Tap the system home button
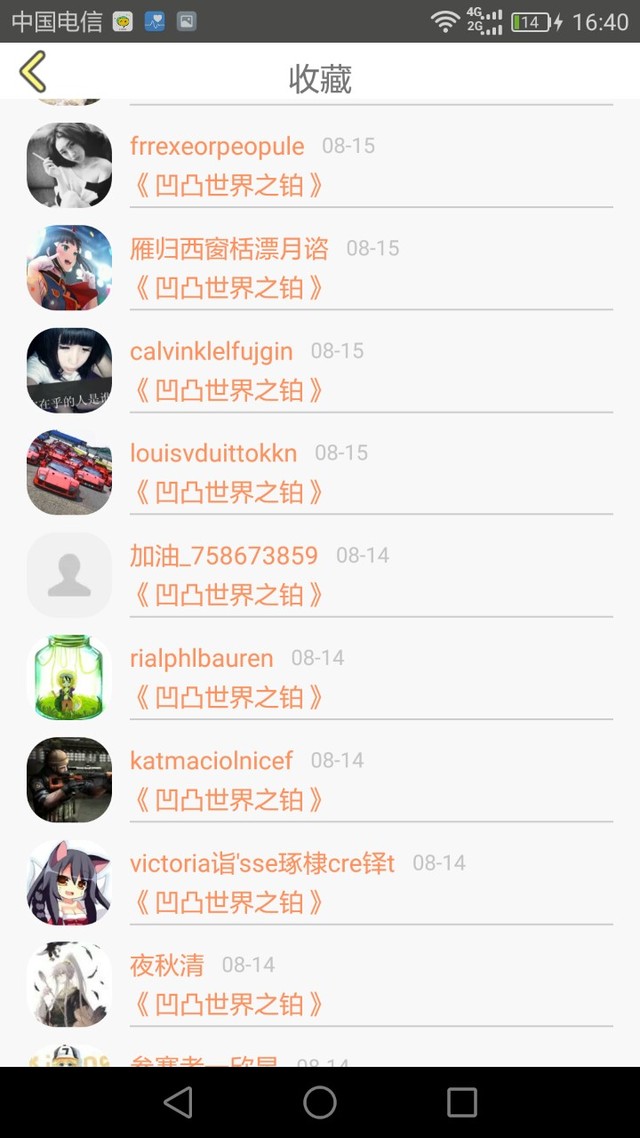Viewport: 640px width, 1138px height. point(320,1102)
